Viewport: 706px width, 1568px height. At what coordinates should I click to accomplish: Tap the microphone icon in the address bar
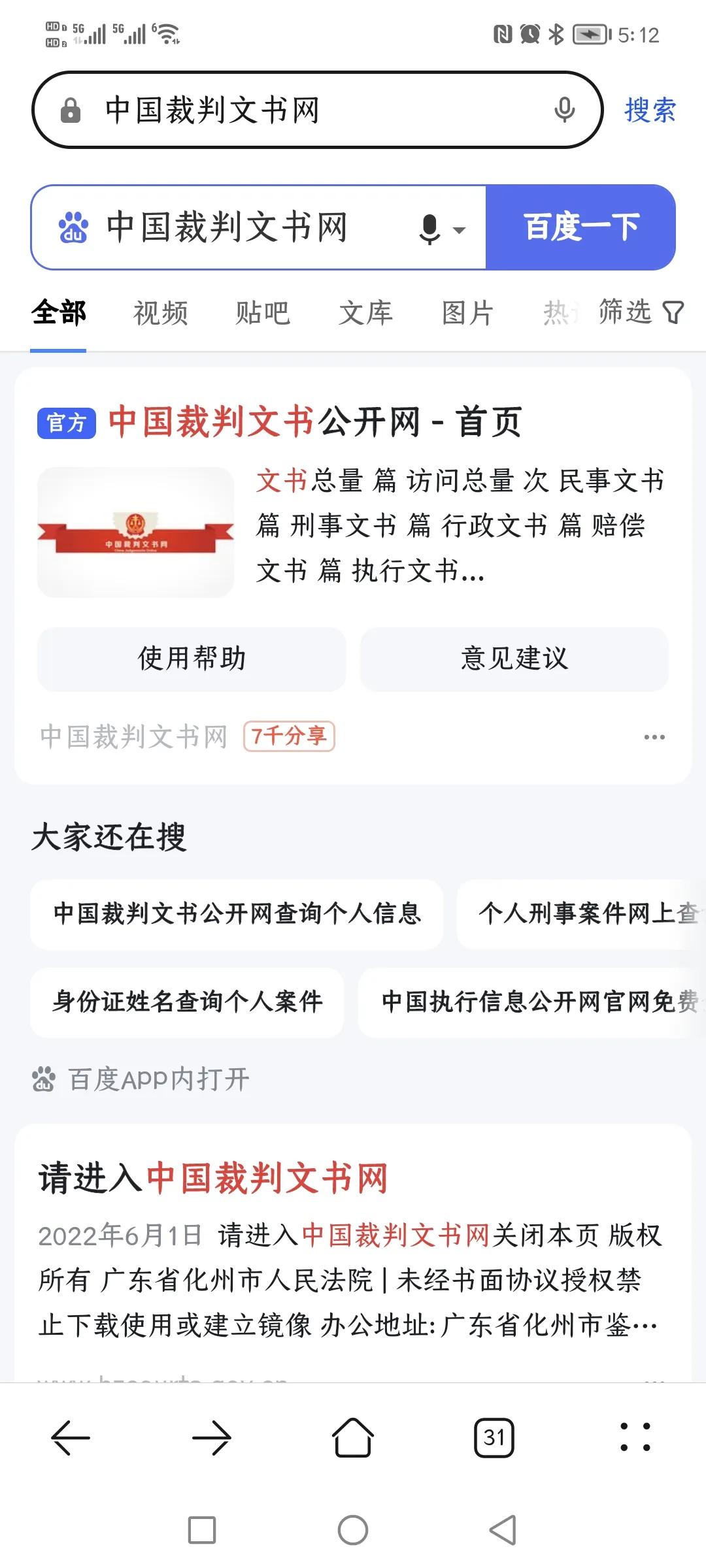563,109
